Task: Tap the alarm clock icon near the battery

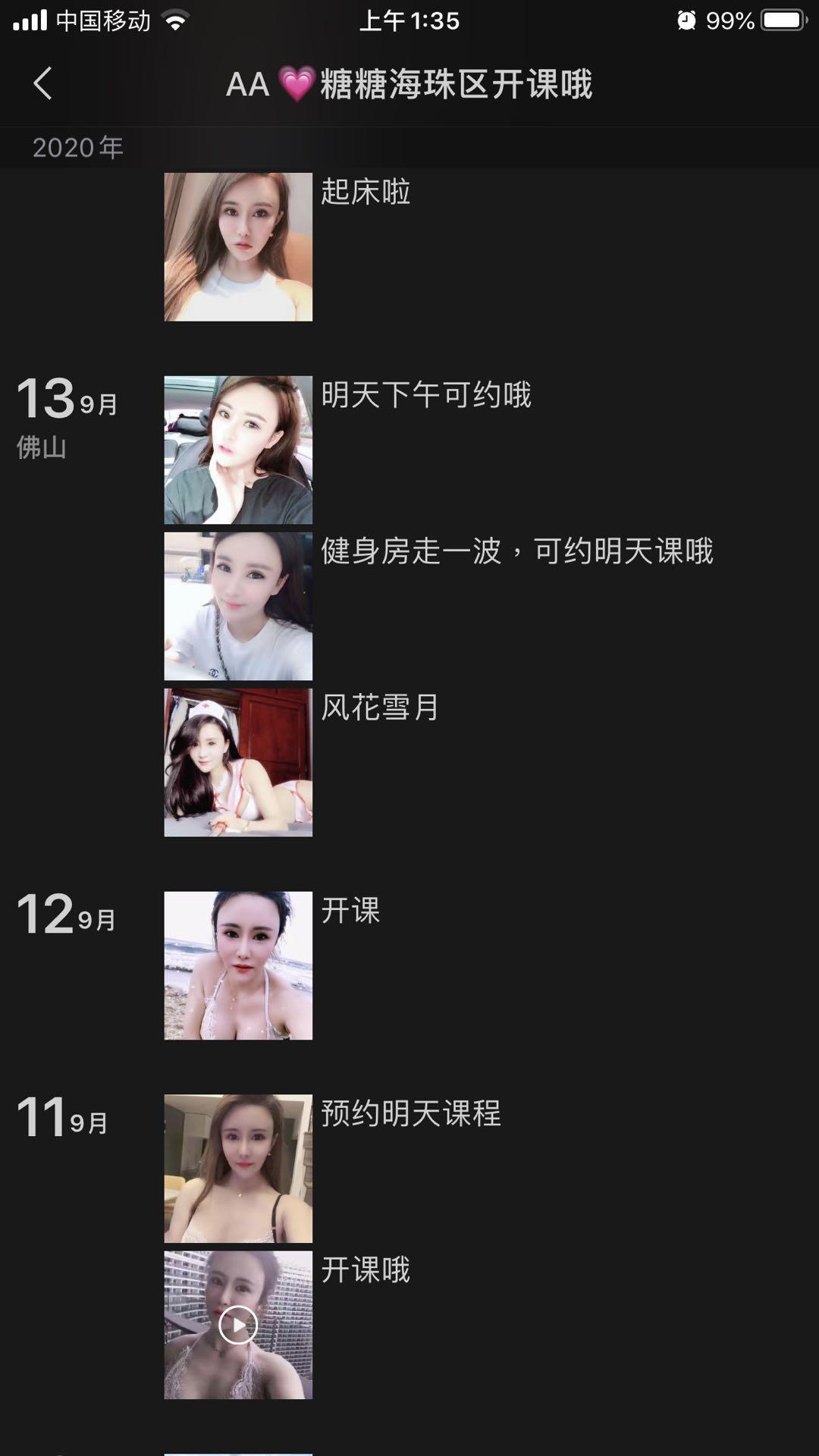Action: tap(686, 21)
